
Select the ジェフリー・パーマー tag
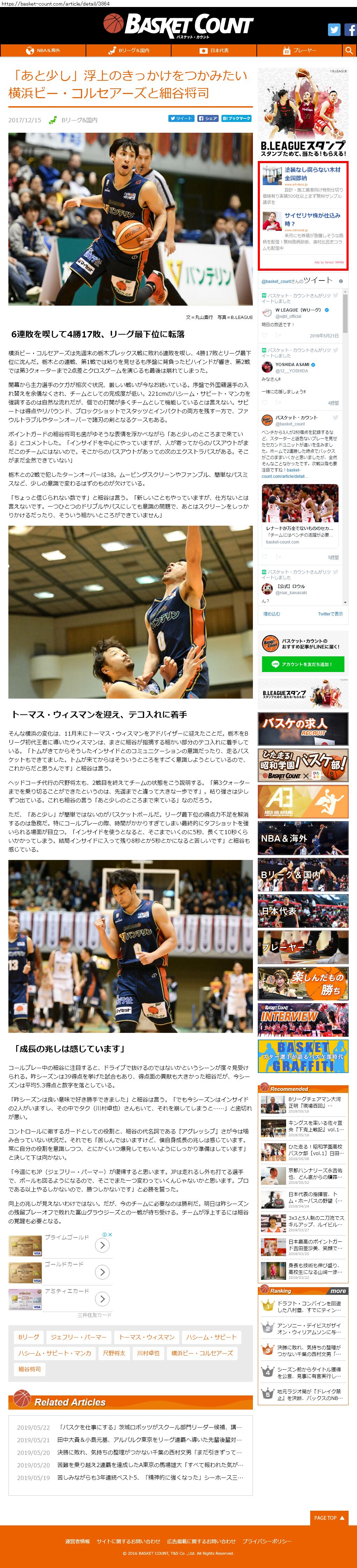pos(79,1337)
